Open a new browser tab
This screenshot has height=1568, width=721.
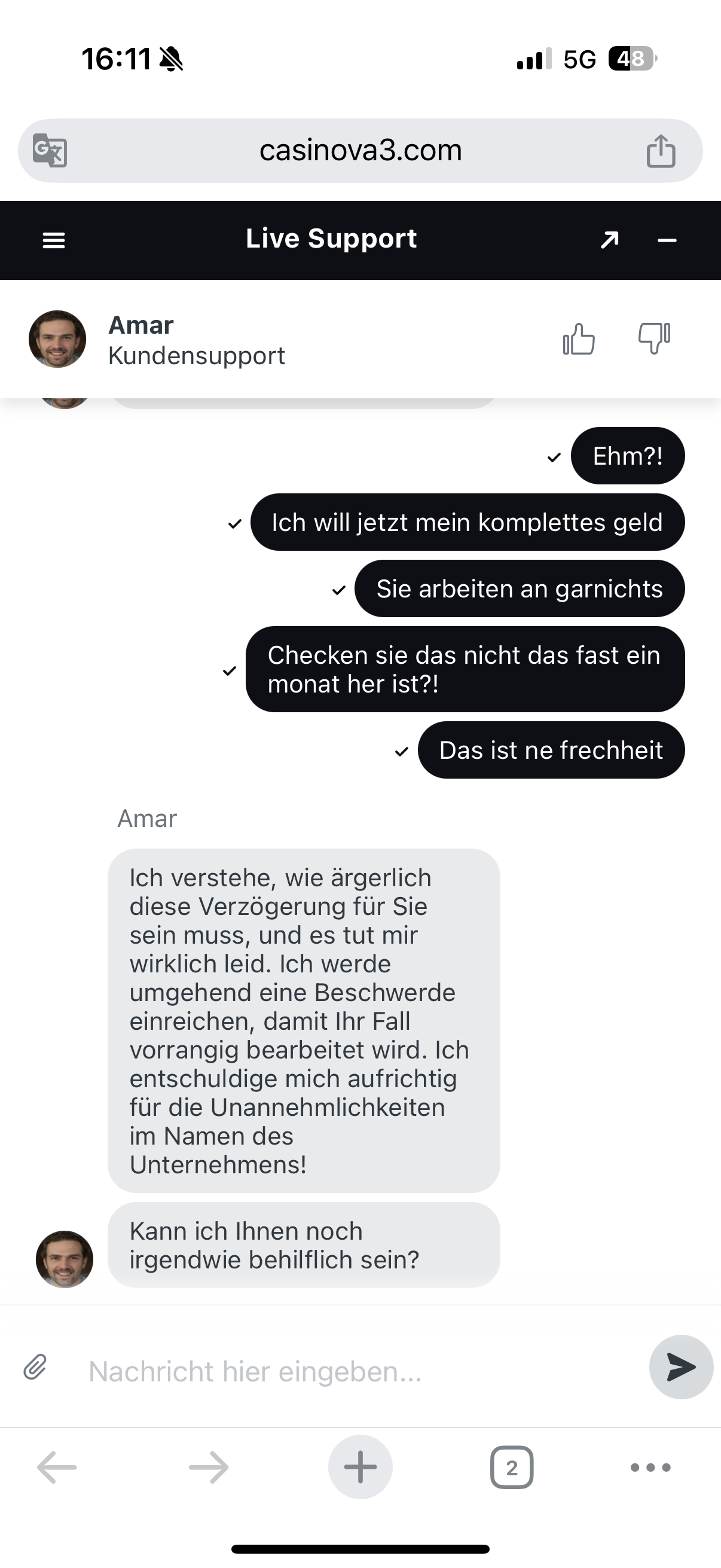[360, 1467]
